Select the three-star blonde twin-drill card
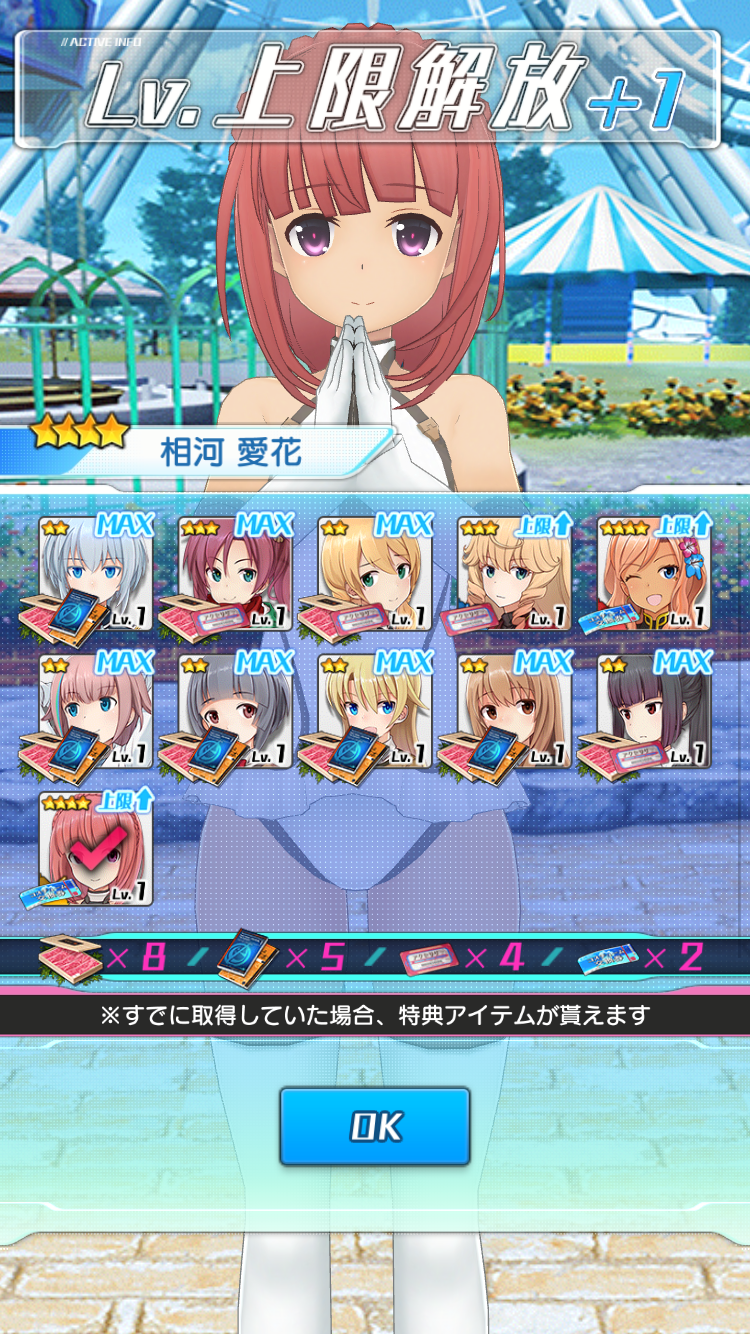This screenshot has width=750, height=1334. point(514,574)
